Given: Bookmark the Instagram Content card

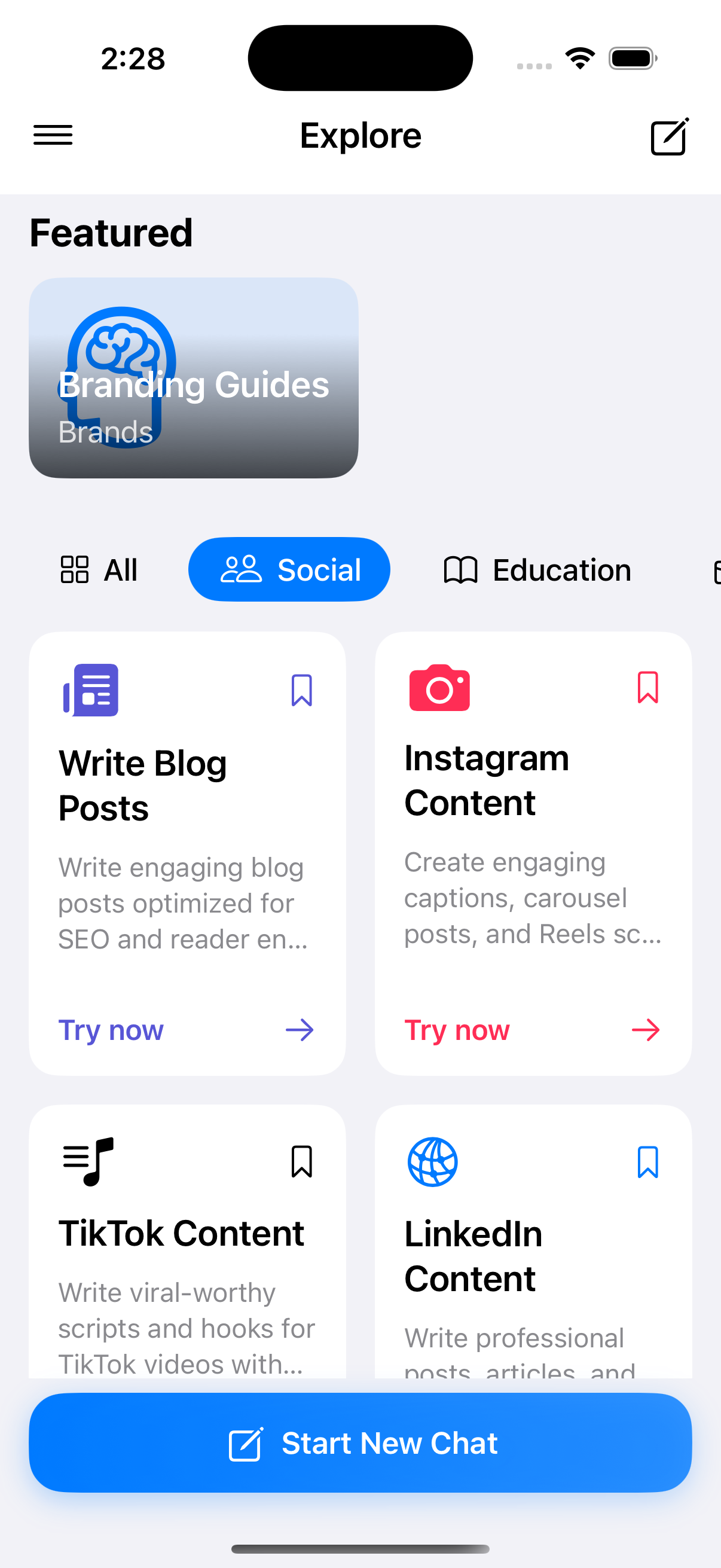Looking at the screenshot, I should point(647,688).
